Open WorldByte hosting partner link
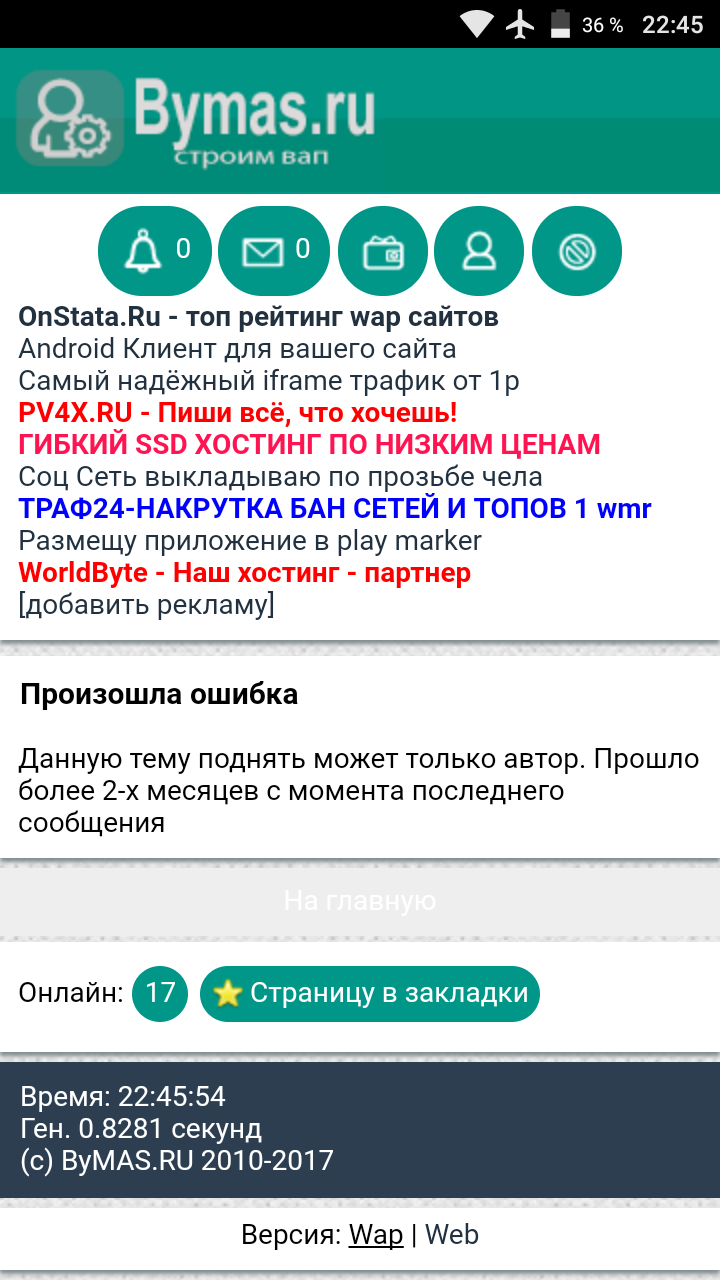This screenshot has height=1280, width=720. 244,573
